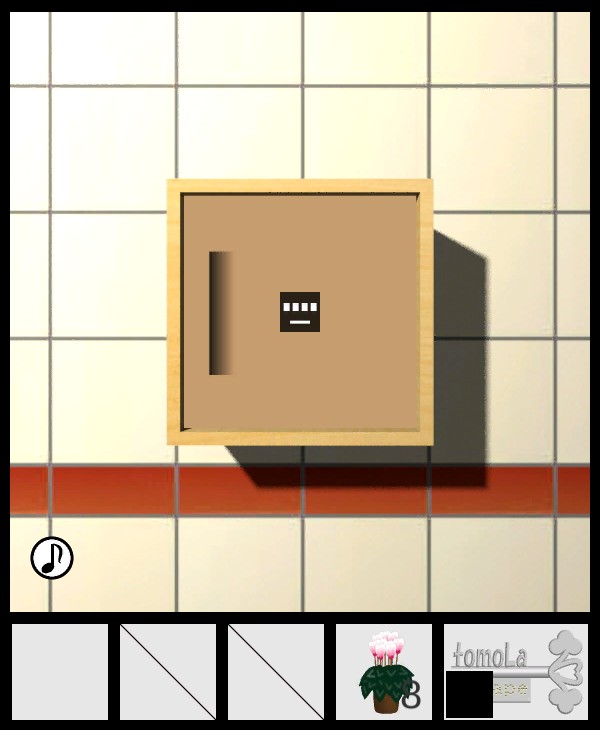The height and width of the screenshot is (730, 600).
Task: Select the first empty inventory slot
Action: click(60, 672)
